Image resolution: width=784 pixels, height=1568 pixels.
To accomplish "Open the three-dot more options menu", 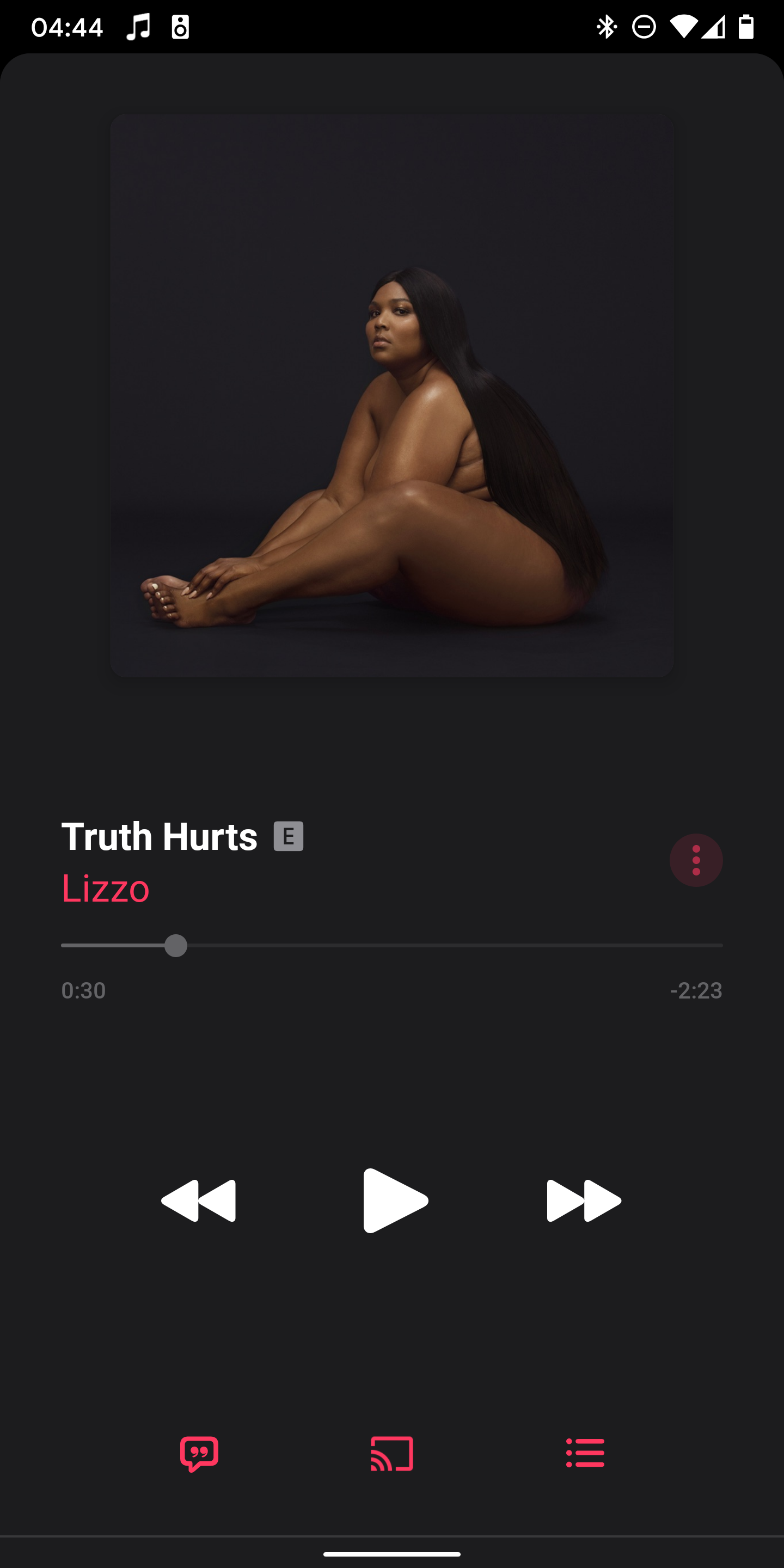I will 696,860.
